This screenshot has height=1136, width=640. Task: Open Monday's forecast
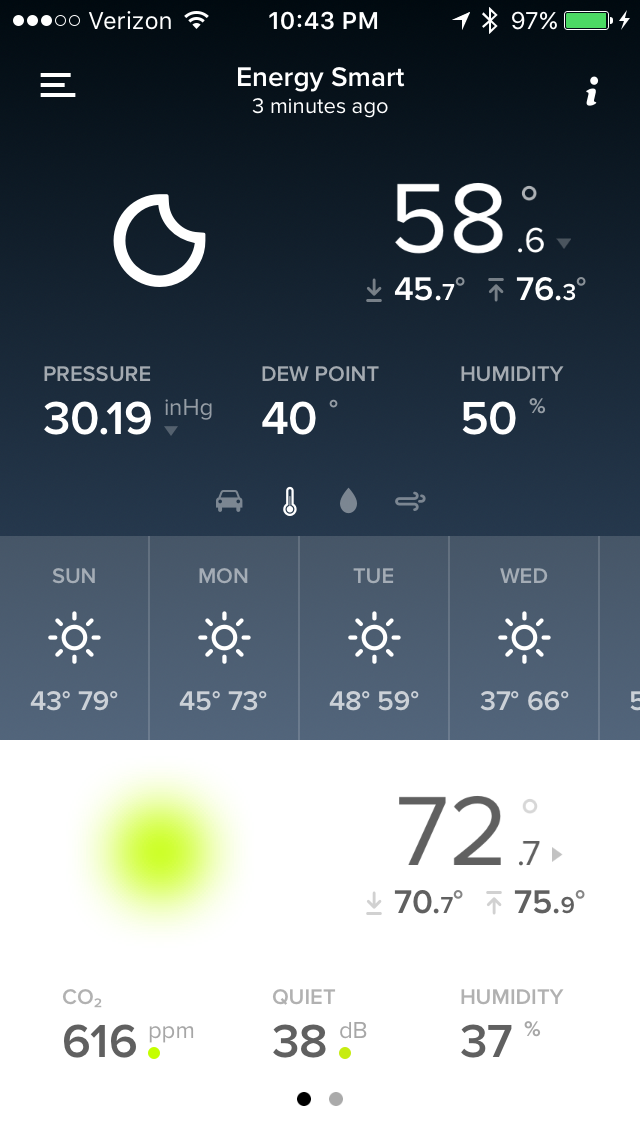click(x=224, y=637)
